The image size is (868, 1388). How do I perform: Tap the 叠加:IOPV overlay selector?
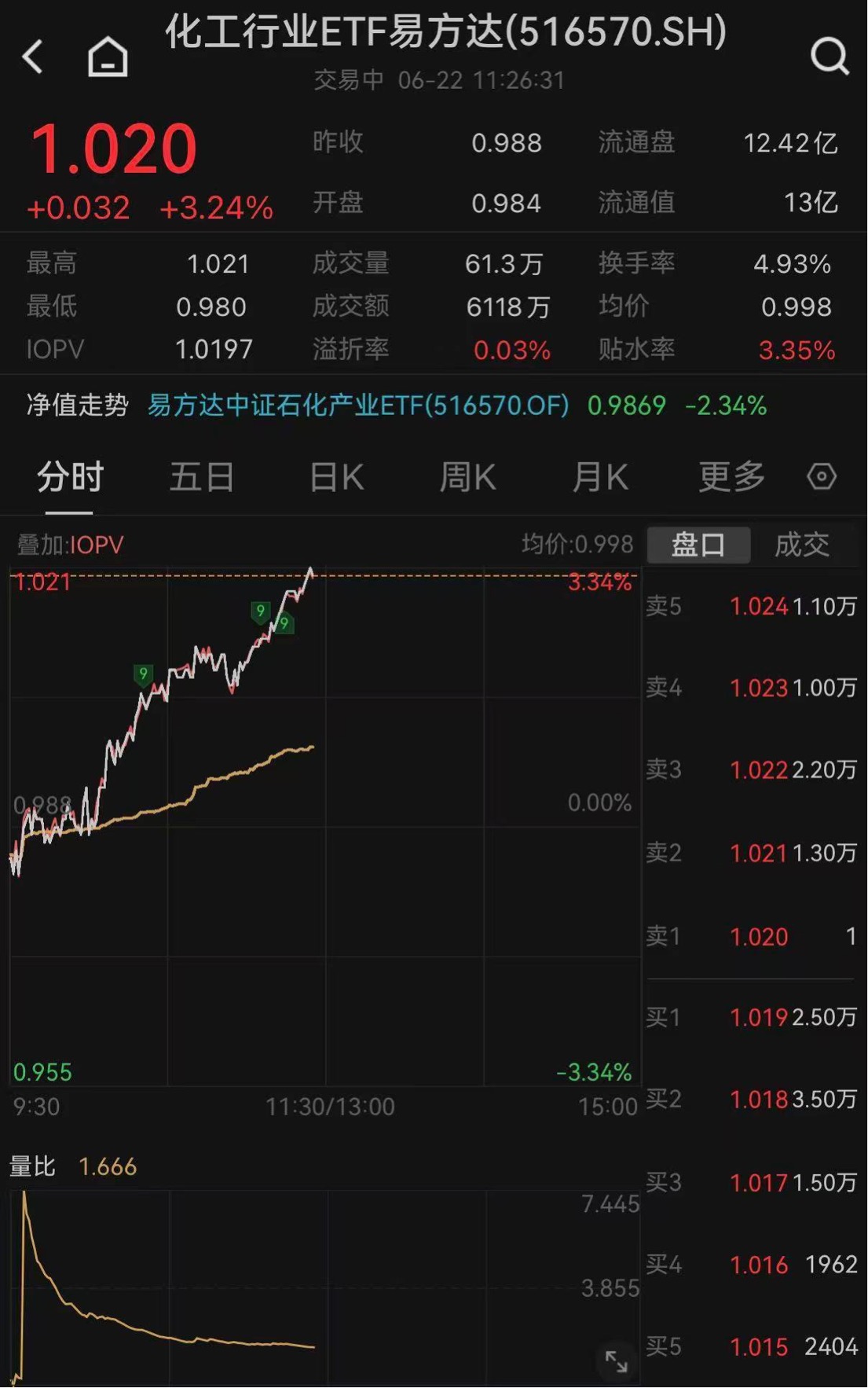pos(71,545)
